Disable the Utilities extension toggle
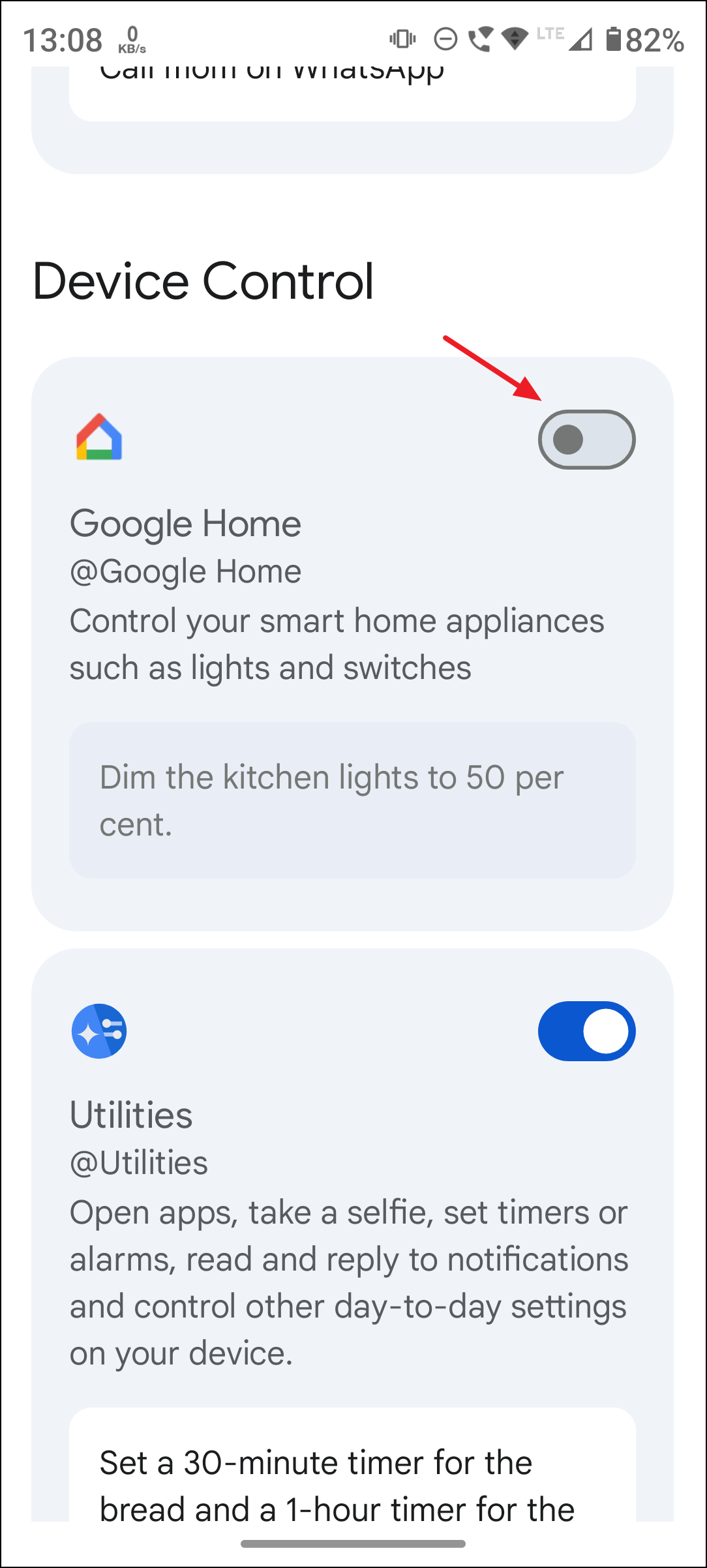 pyautogui.click(x=586, y=1031)
